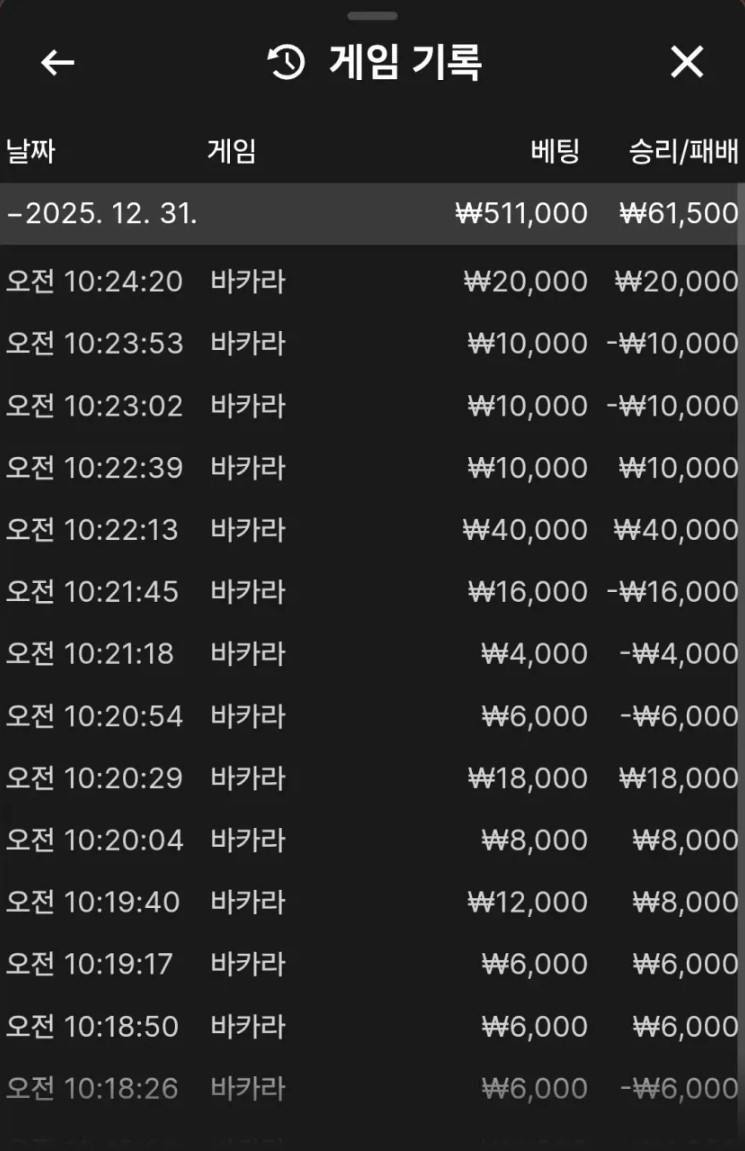Open the 오전 10:19:40 ₩12,000 bet record
Image resolution: width=745 pixels, height=1151 pixels.
click(372, 902)
